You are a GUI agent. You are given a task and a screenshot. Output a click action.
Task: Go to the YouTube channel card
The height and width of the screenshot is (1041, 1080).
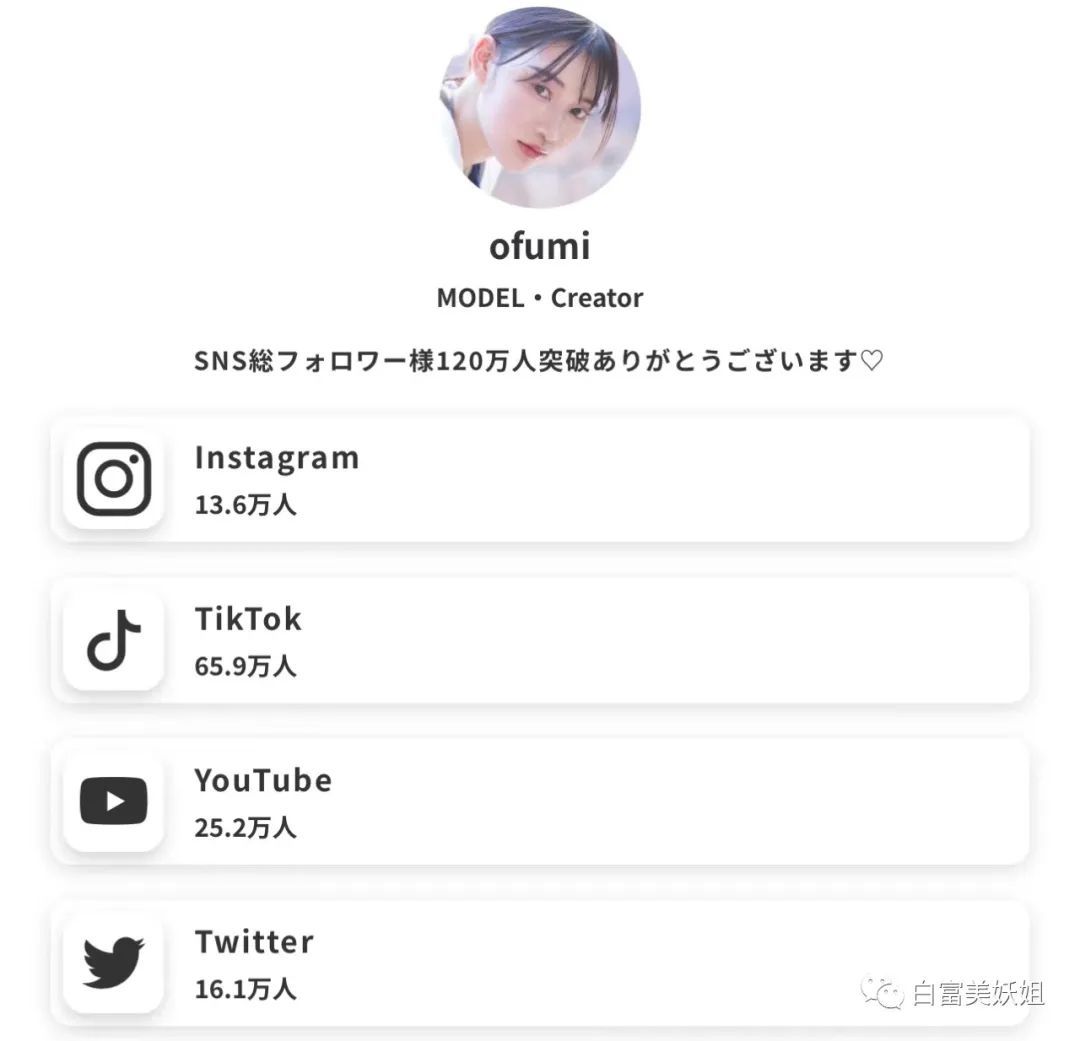pyautogui.click(x=540, y=802)
